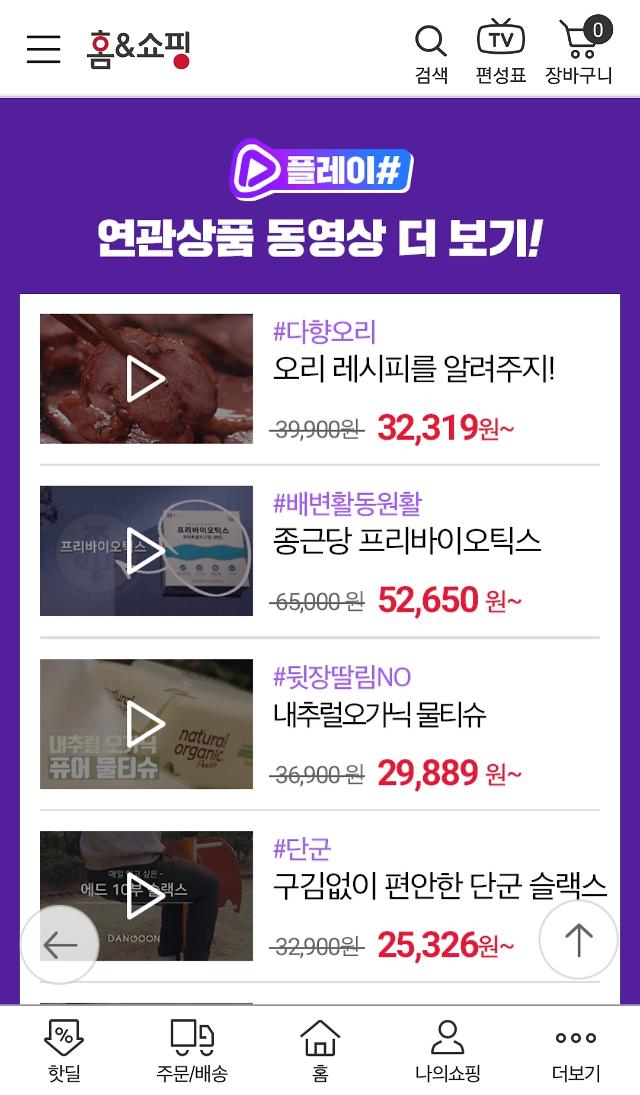Open the 더보기 tab
Viewport: 640px width, 1095px height.
pyautogui.click(x=576, y=1050)
